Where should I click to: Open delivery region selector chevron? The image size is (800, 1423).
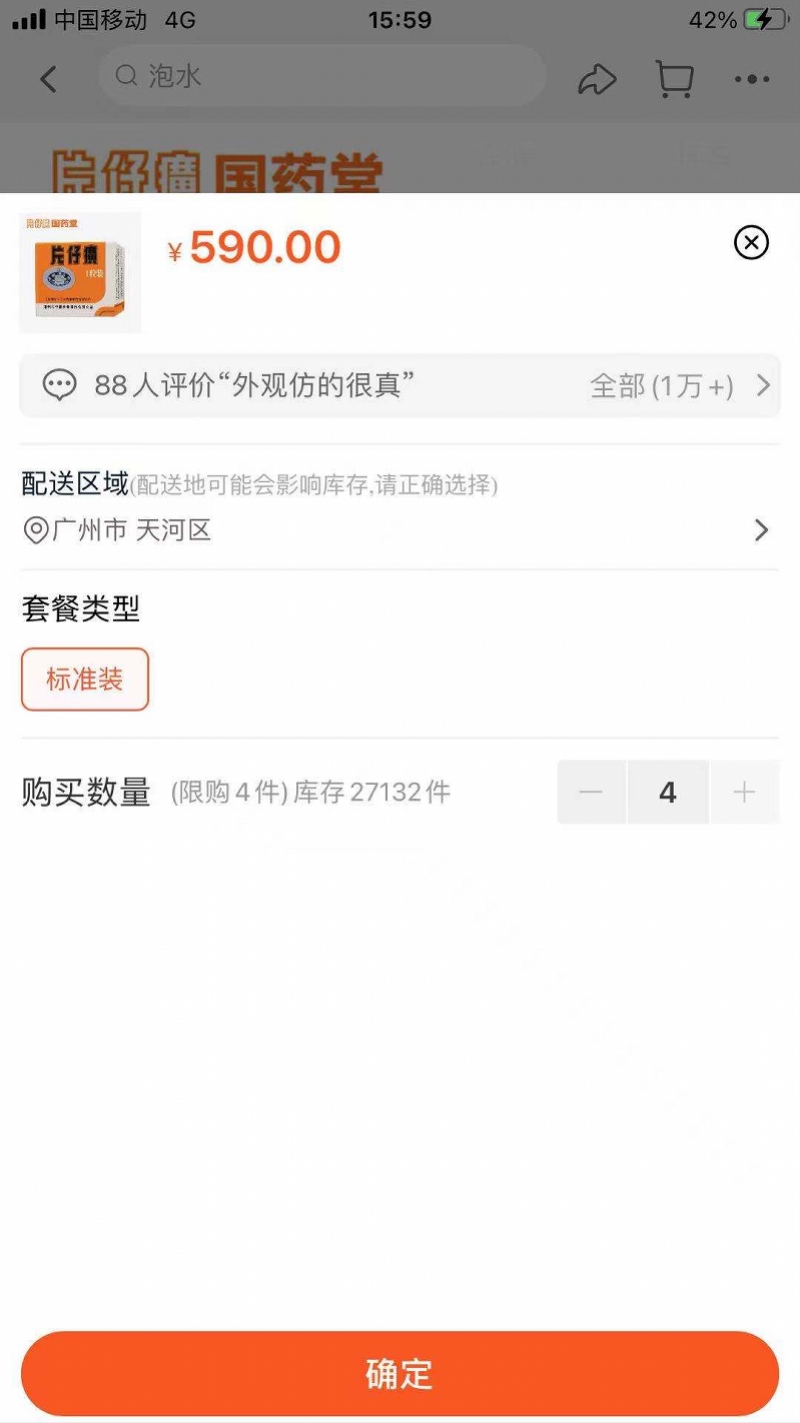coord(761,530)
